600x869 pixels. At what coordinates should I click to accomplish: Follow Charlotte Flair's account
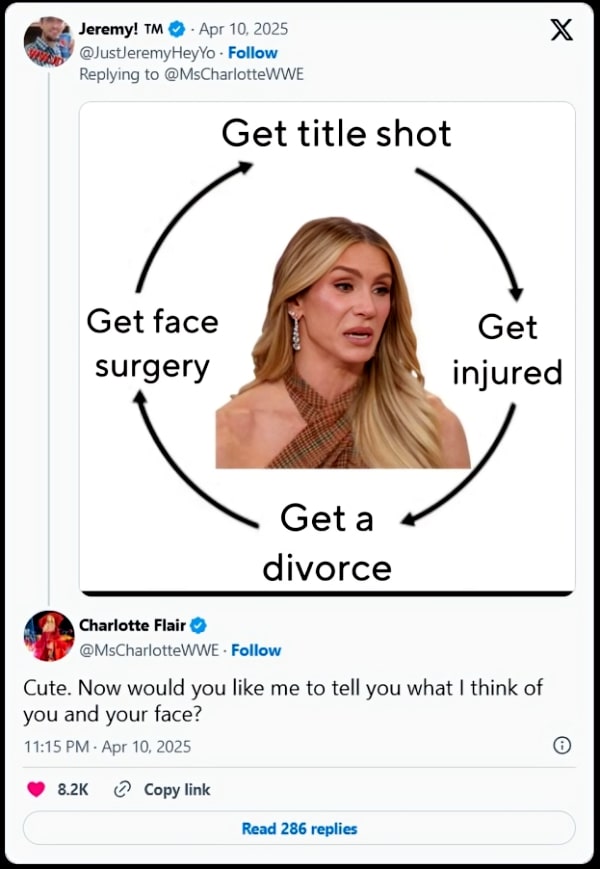click(256, 650)
